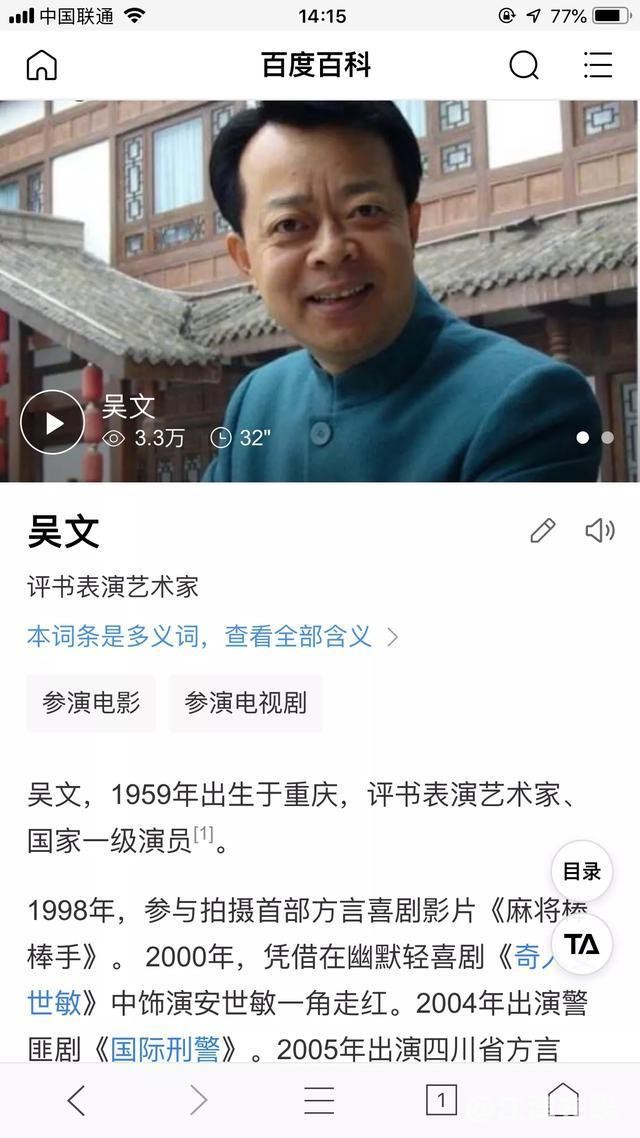Go to Baidu Baike home

[41, 65]
